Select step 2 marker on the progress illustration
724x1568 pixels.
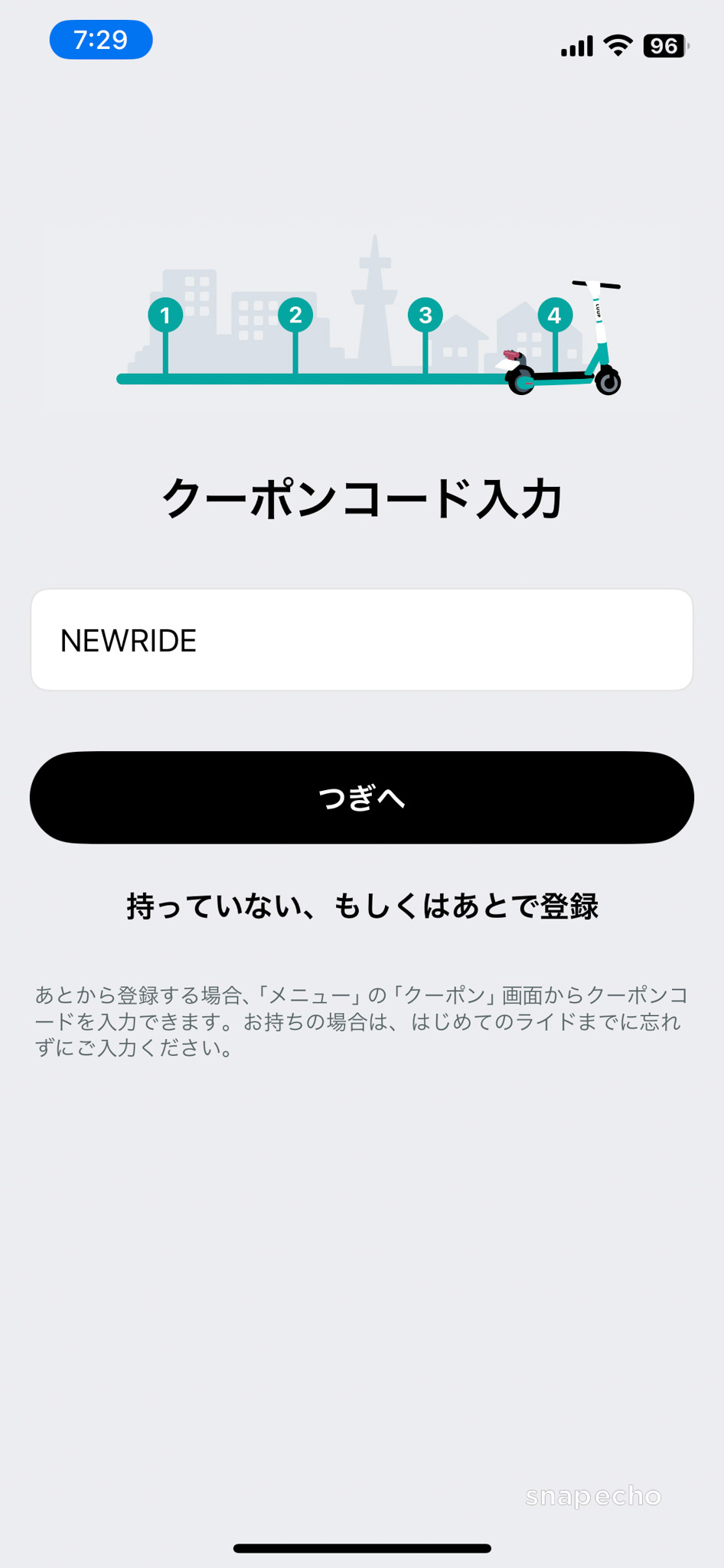click(297, 315)
